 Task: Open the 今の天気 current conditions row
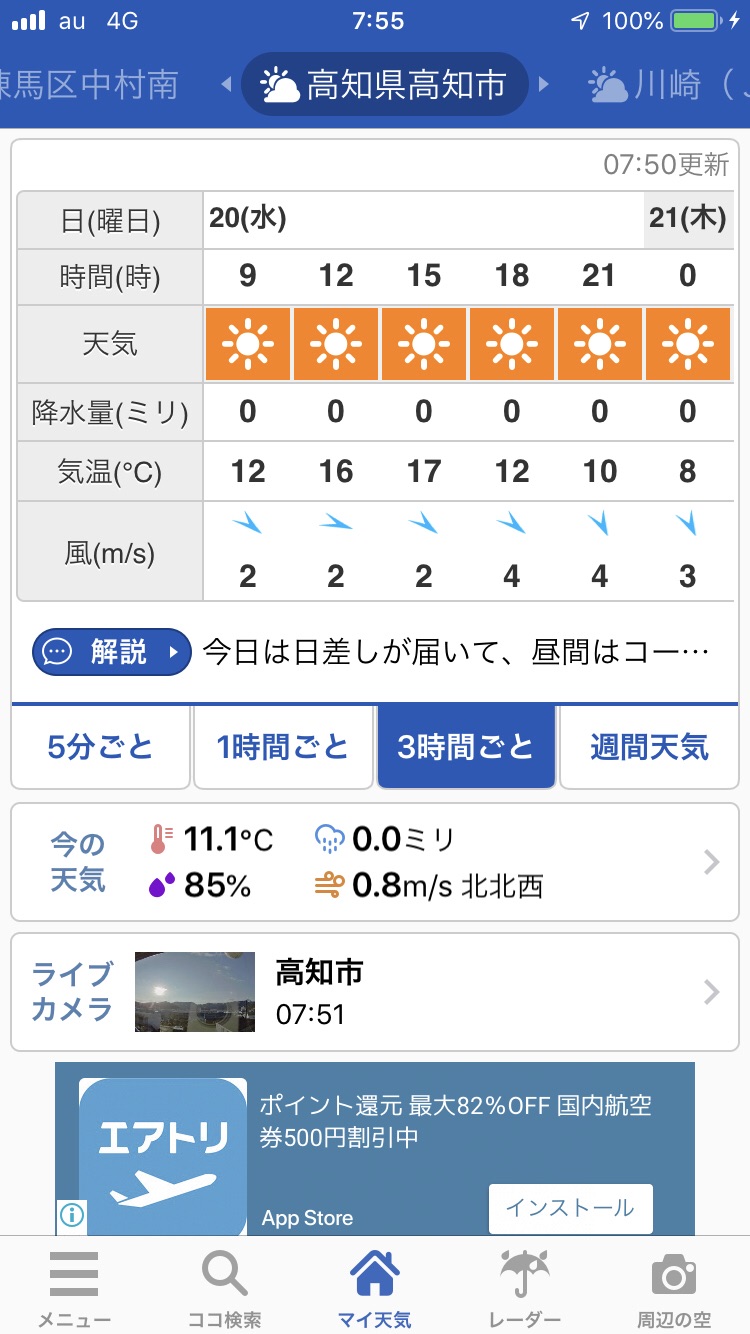click(374, 862)
